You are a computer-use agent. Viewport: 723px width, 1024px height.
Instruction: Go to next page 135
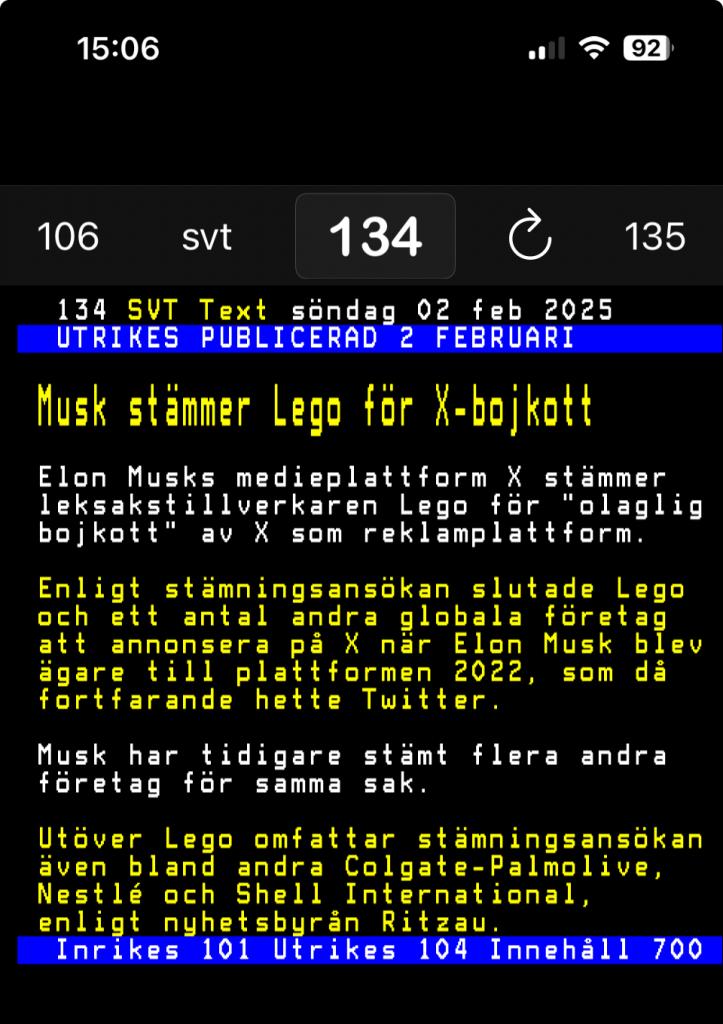point(655,237)
